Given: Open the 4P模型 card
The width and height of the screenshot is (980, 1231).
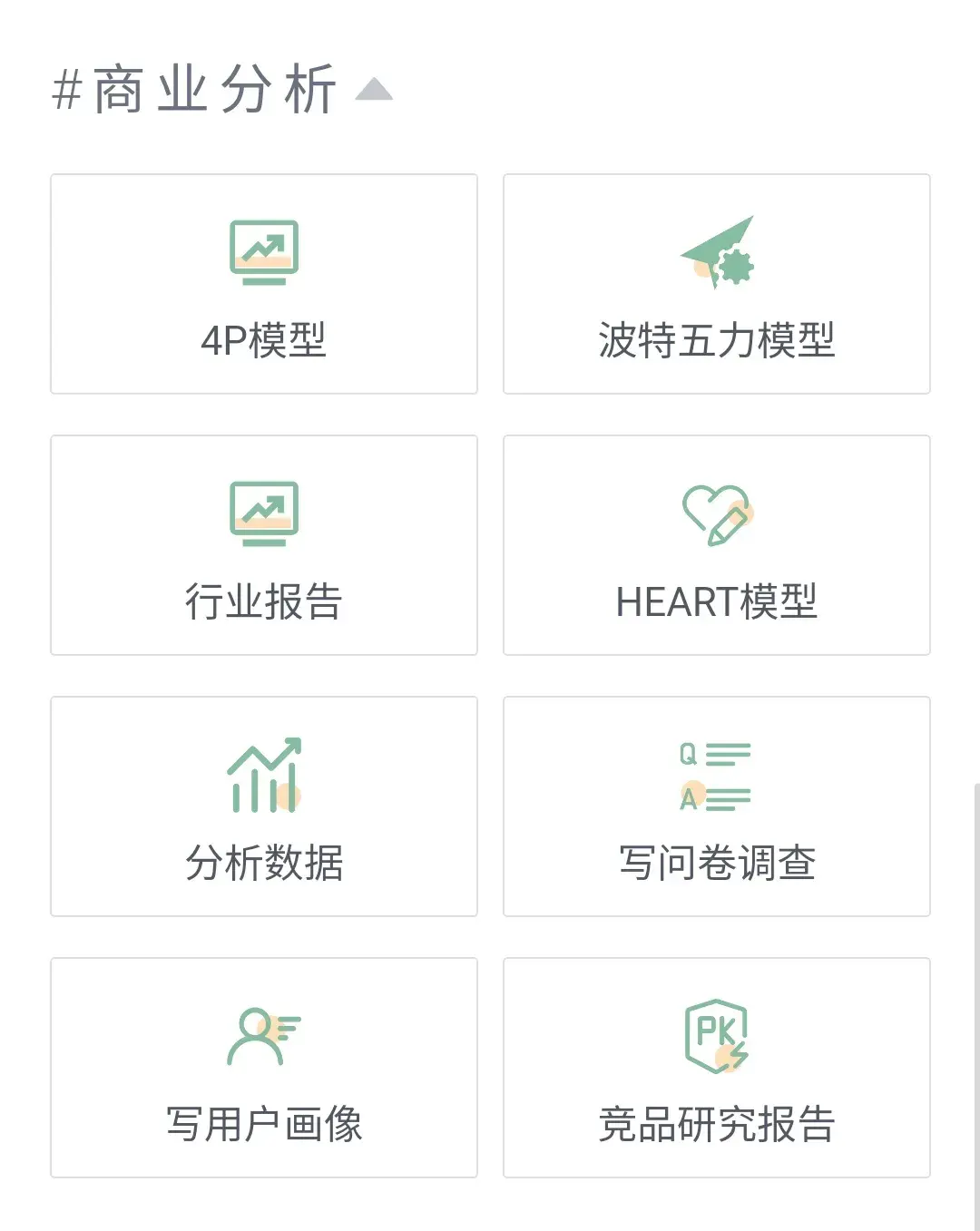Looking at the screenshot, I should [x=264, y=283].
